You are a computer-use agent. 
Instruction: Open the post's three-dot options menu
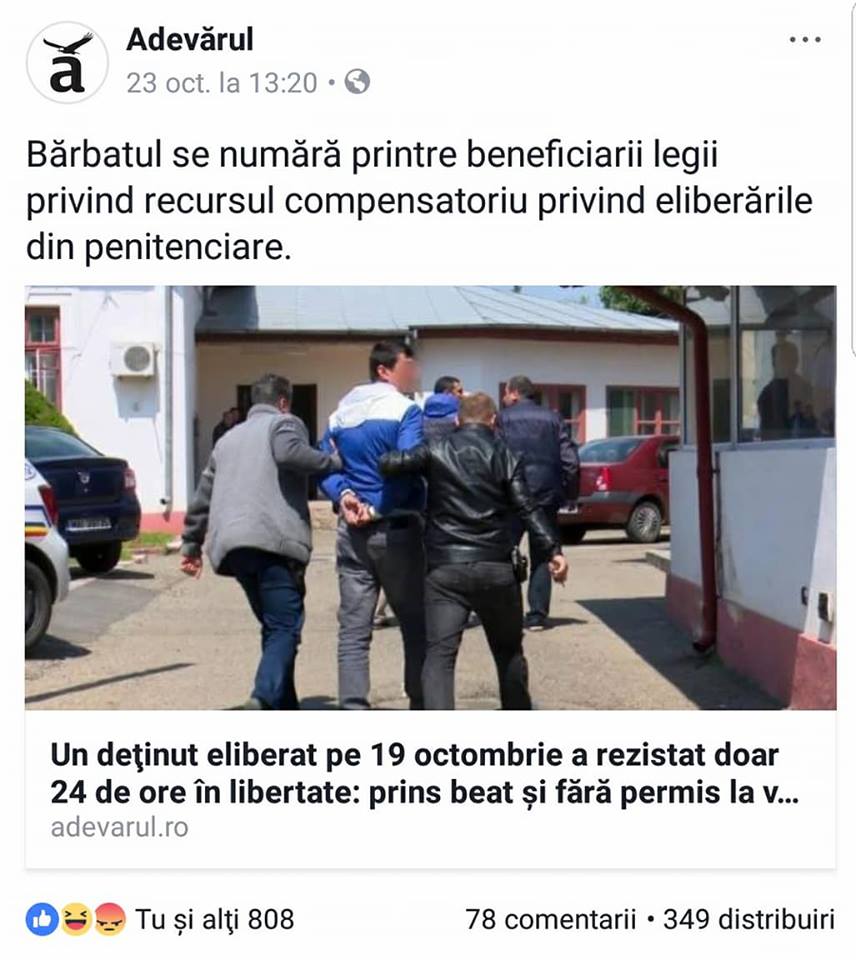point(804,40)
